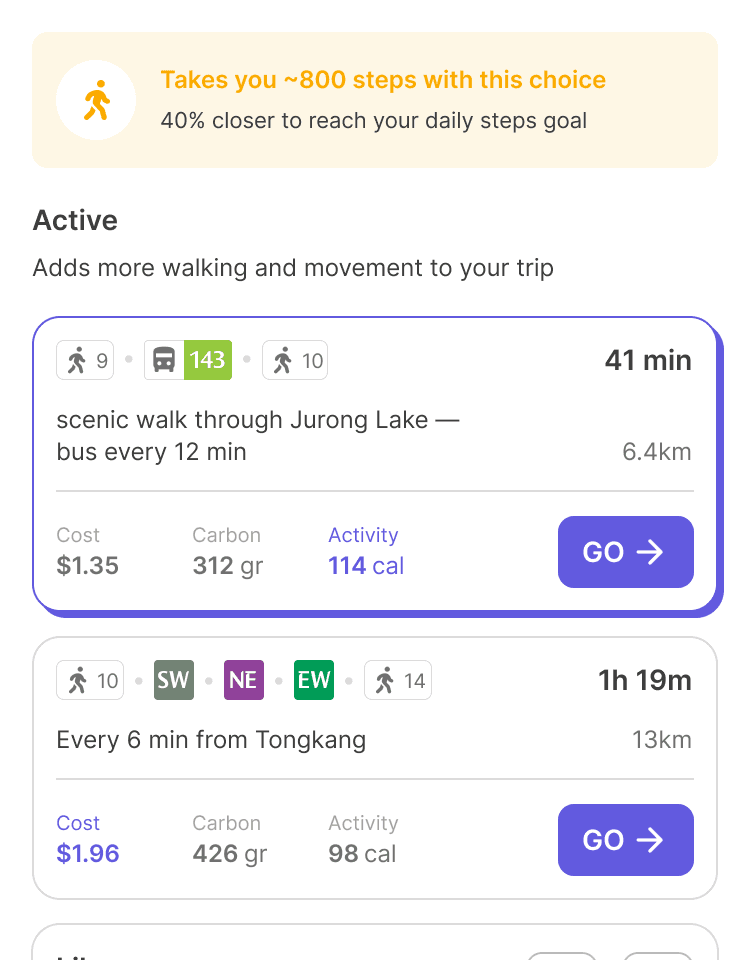Open the Jurong Lake scenic walk route card

coord(375,464)
